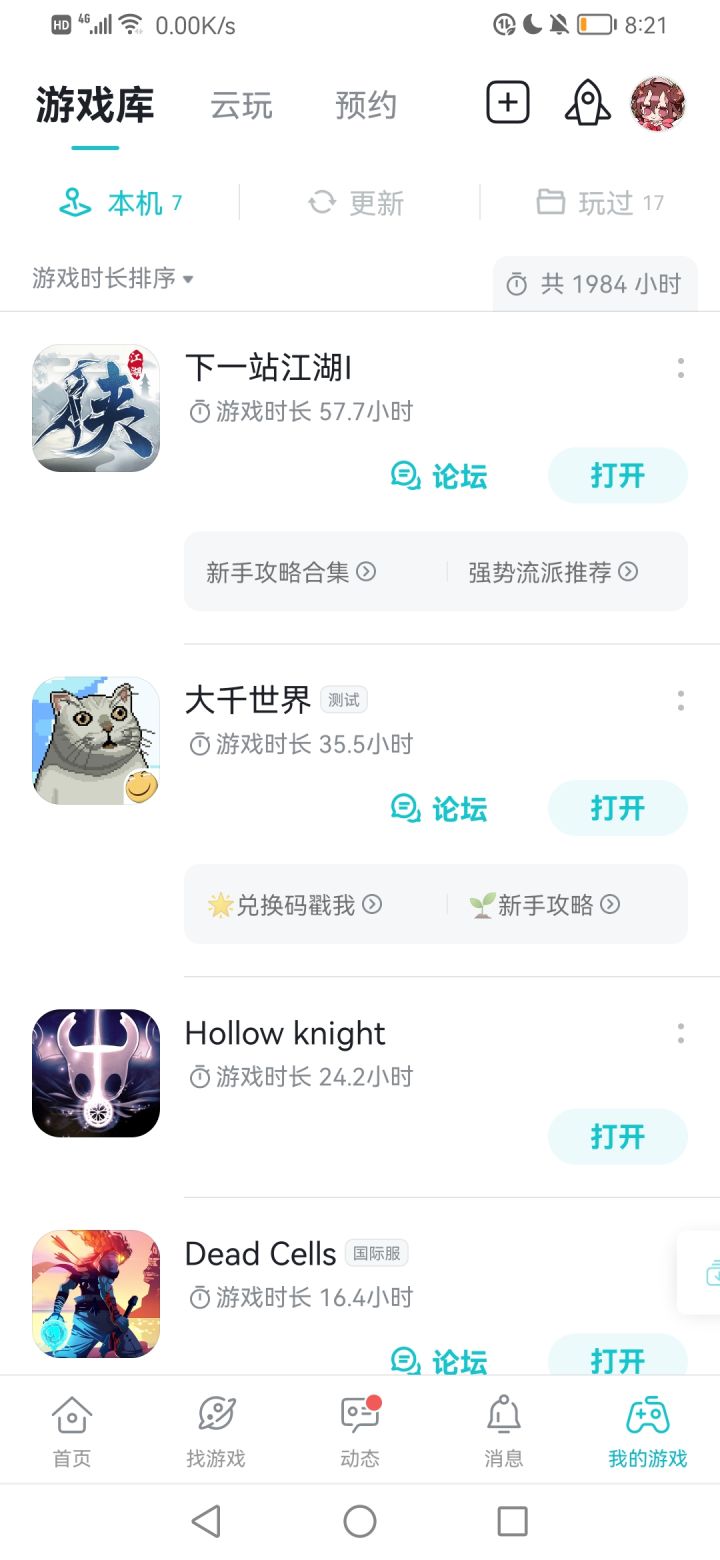Viewport: 720px width, 1560px height.
Task: Expand 新手攻略合集 guide collection link
Action: (x=290, y=572)
